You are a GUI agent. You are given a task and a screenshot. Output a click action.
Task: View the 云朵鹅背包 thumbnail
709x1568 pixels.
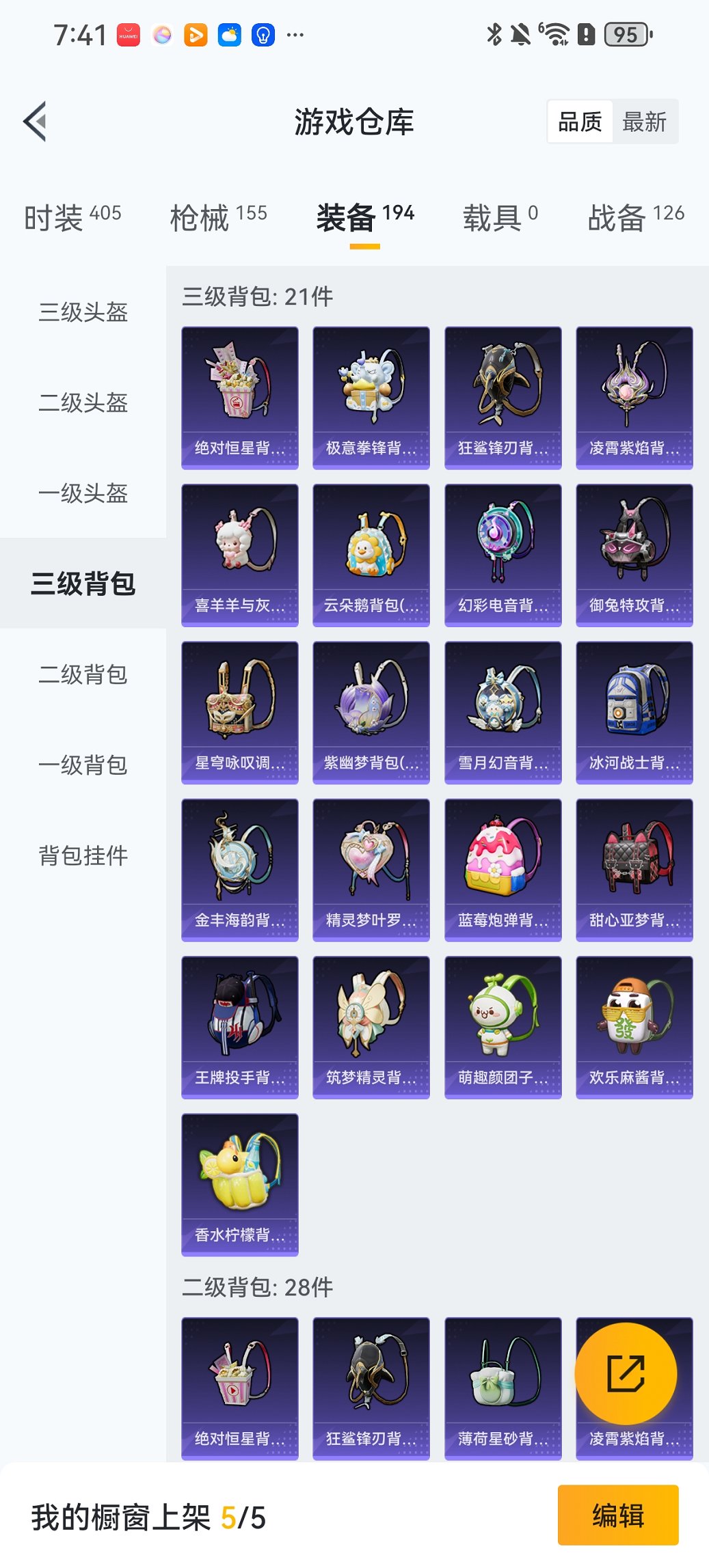tap(371, 555)
